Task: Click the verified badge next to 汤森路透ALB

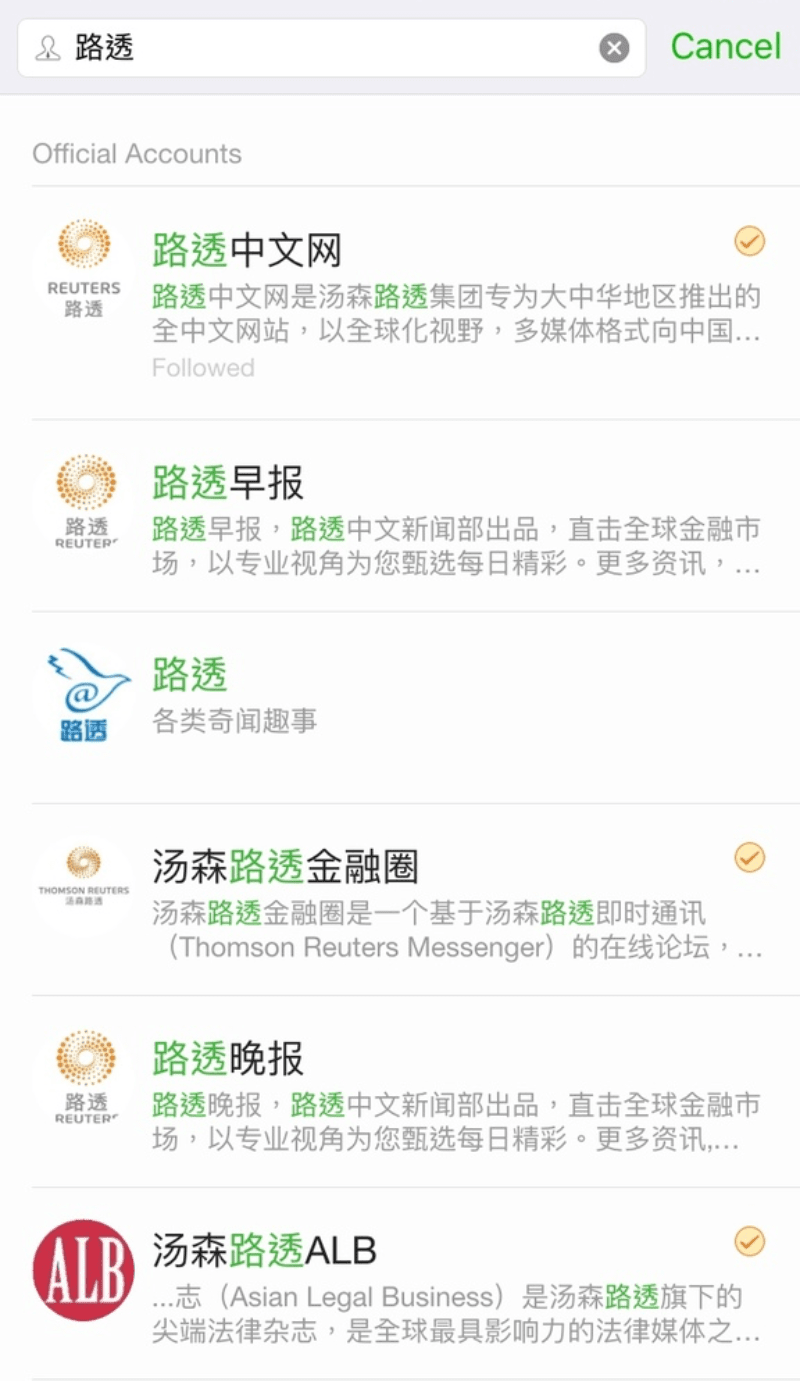Action: 749,1241
